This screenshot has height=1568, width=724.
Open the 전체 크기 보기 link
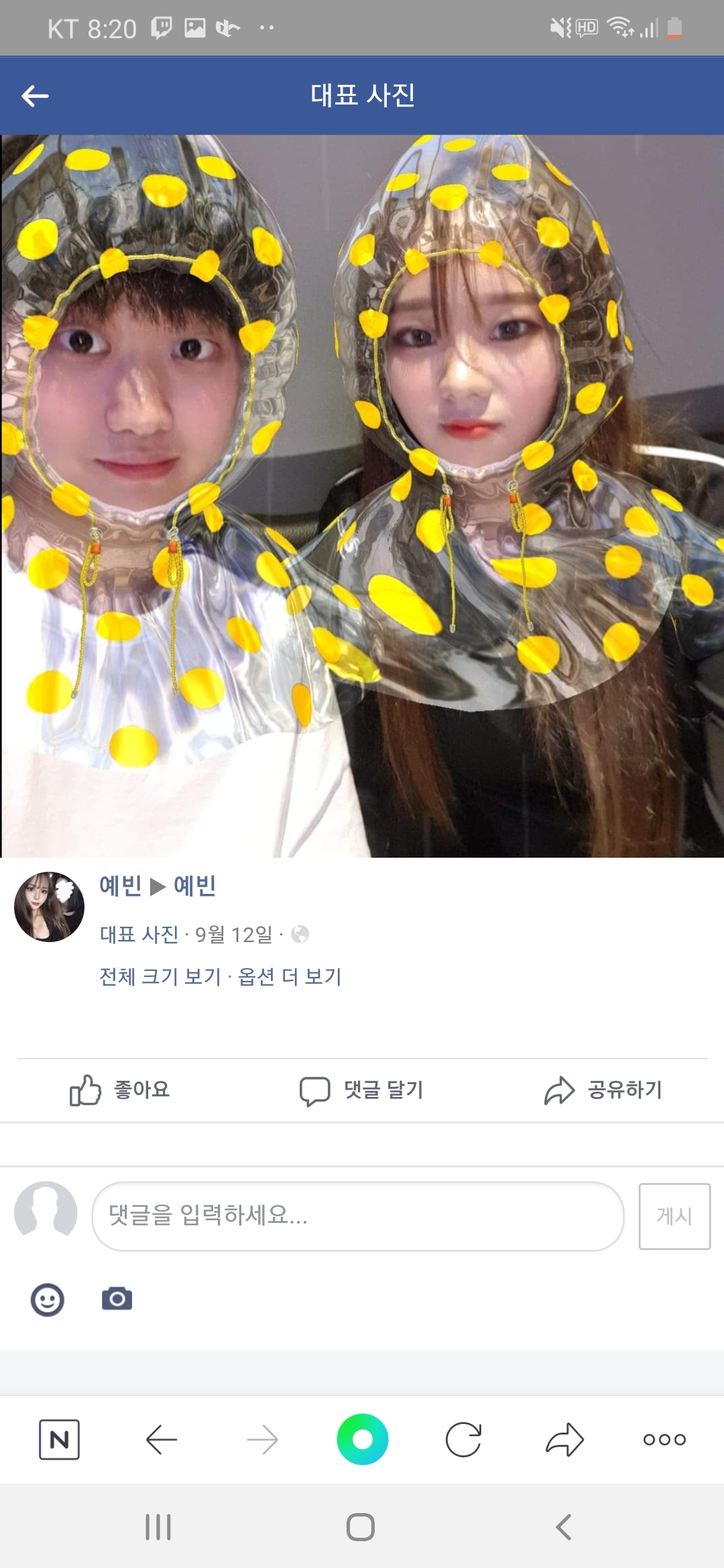[x=160, y=976]
